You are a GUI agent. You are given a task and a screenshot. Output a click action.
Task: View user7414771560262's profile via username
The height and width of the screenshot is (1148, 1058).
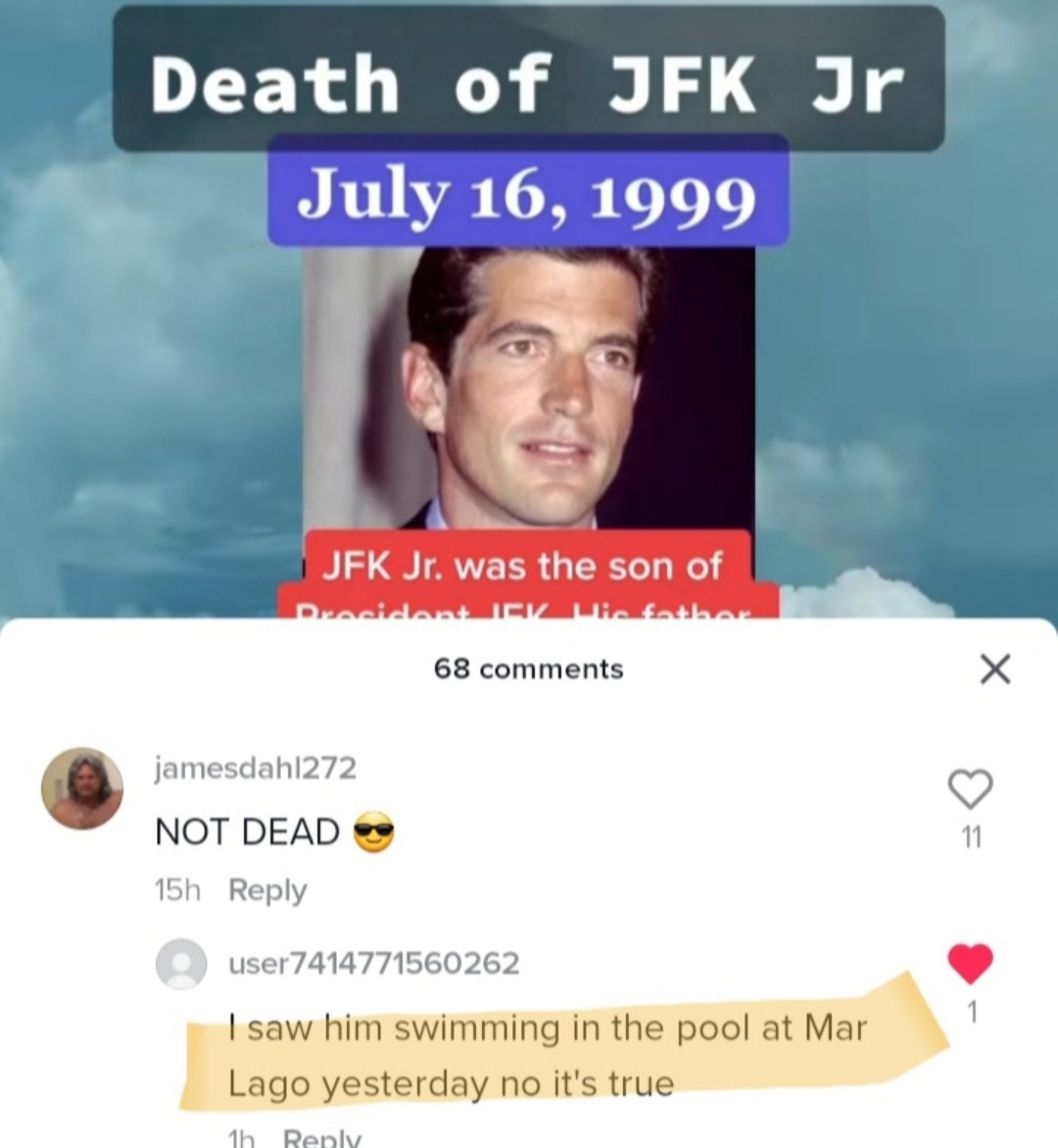373,964
